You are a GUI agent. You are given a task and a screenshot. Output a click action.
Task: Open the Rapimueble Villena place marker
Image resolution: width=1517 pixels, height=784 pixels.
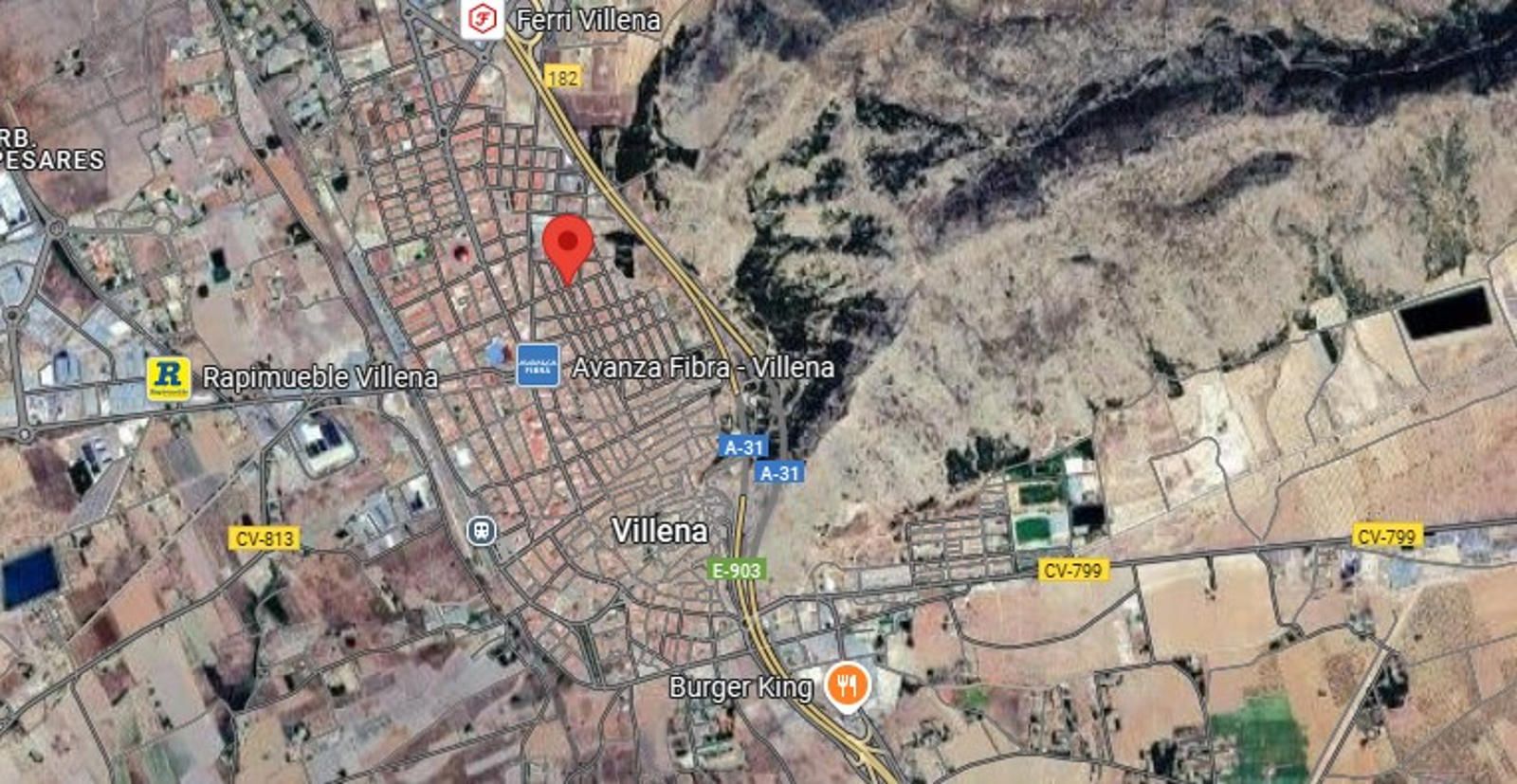pyautogui.click(x=169, y=377)
